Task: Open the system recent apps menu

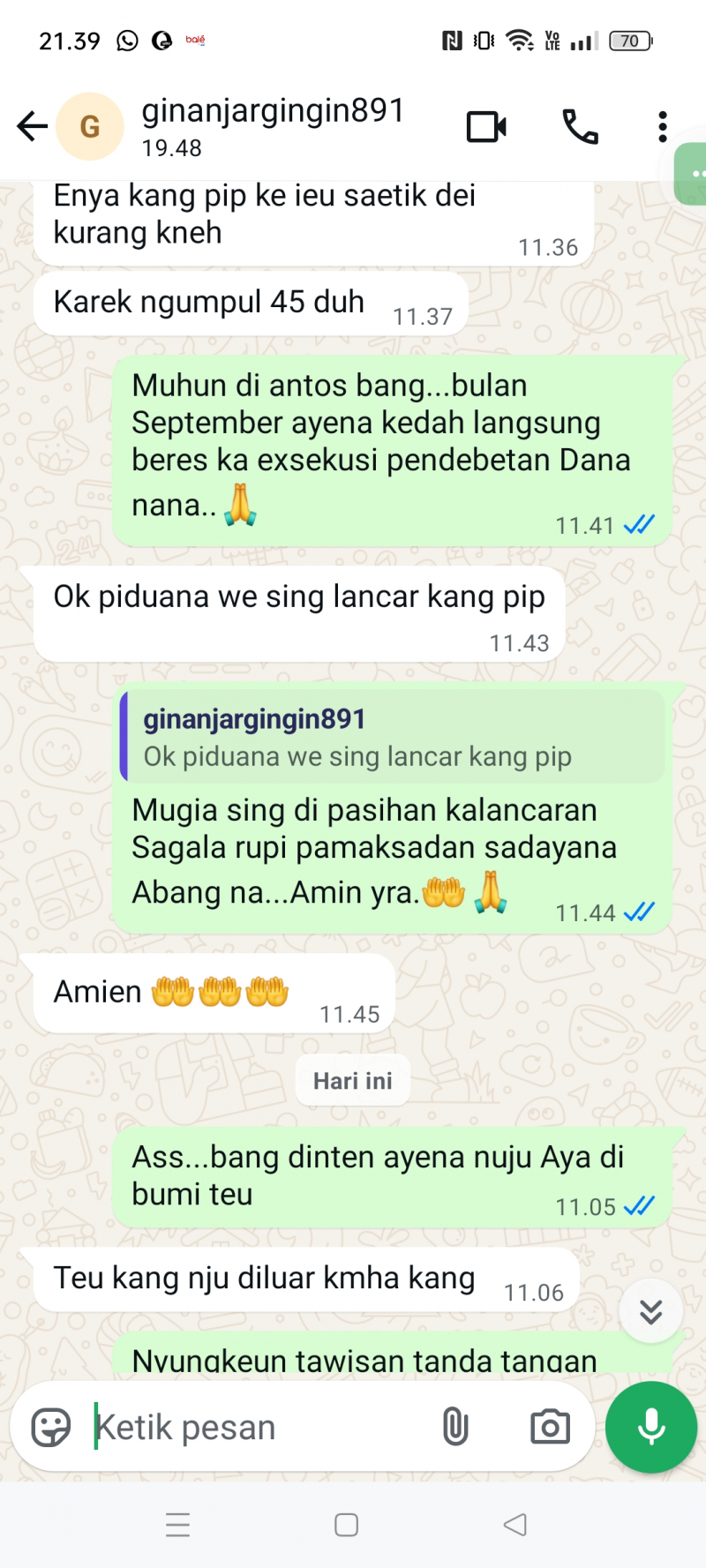Action: click(x=178, y=1525)
